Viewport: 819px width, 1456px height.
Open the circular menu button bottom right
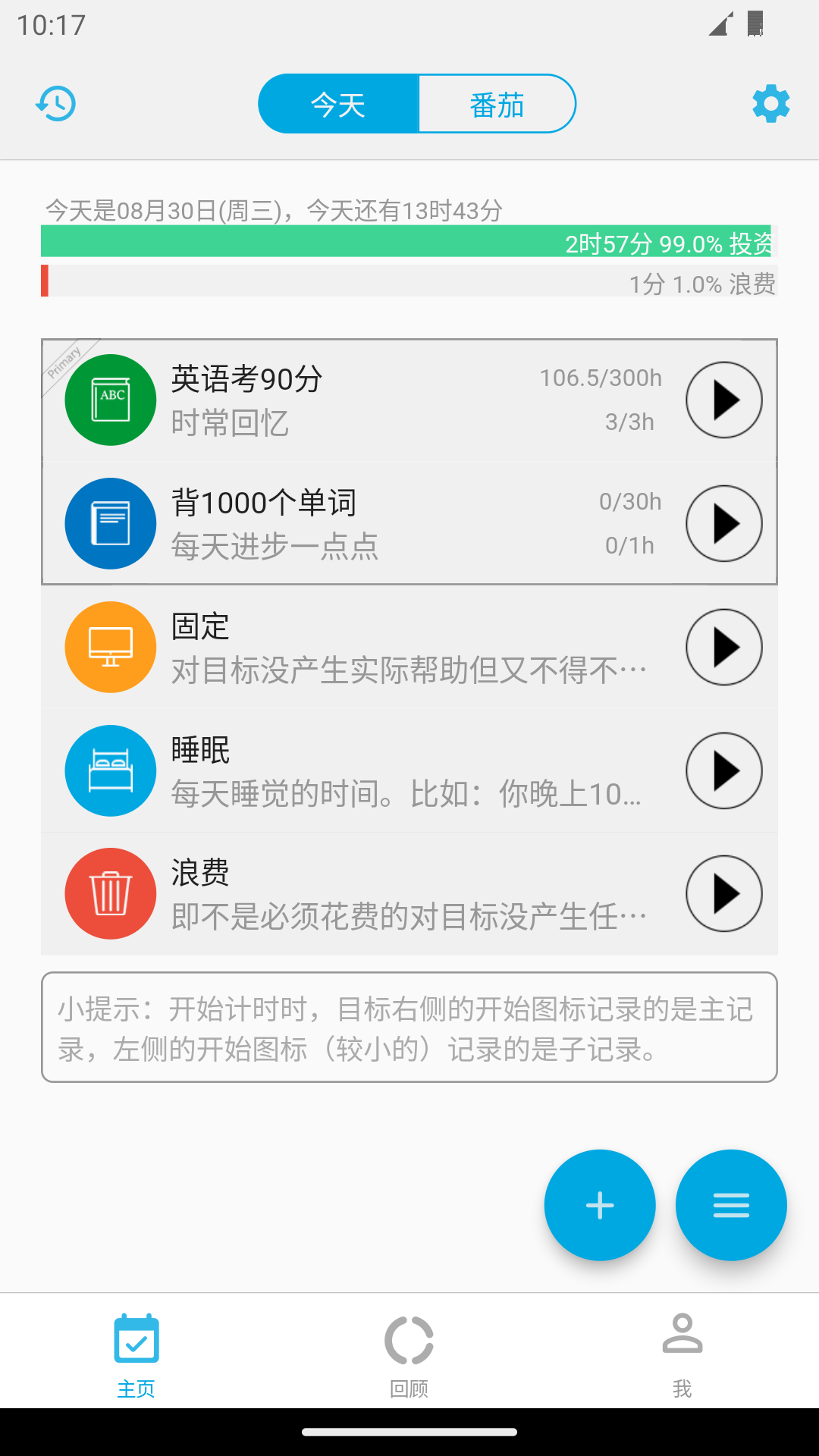click(x=730, y=1206)
